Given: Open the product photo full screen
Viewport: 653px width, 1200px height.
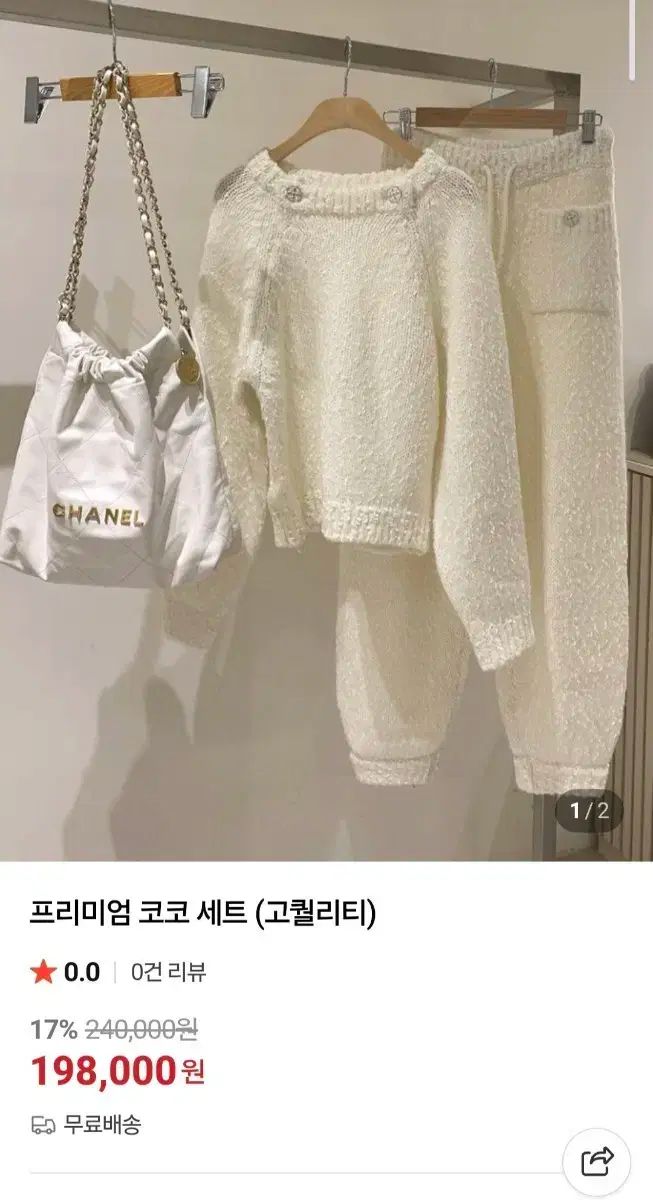Looking at the screenshot, I should [326, 430].
